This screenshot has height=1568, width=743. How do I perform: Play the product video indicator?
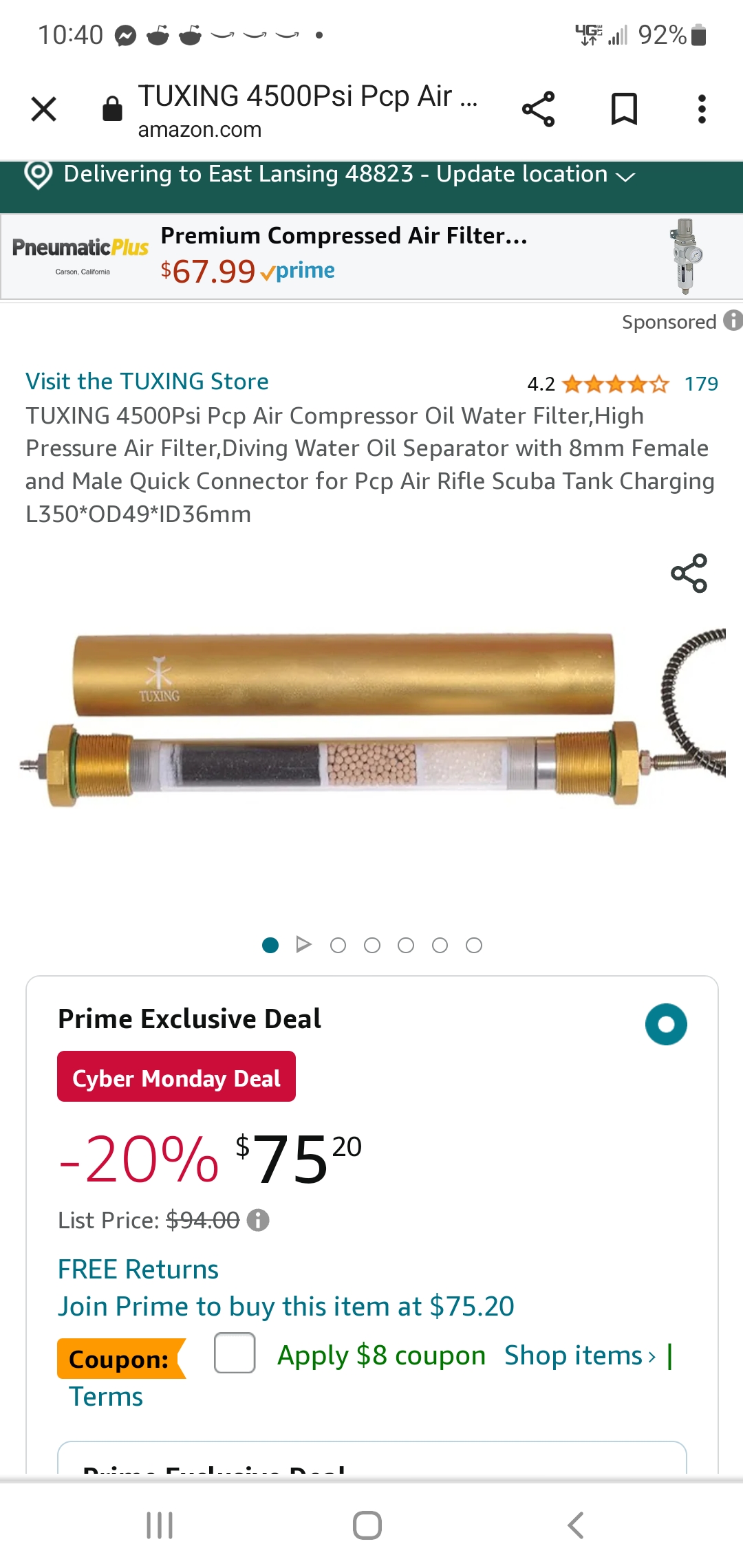(303, 945)
